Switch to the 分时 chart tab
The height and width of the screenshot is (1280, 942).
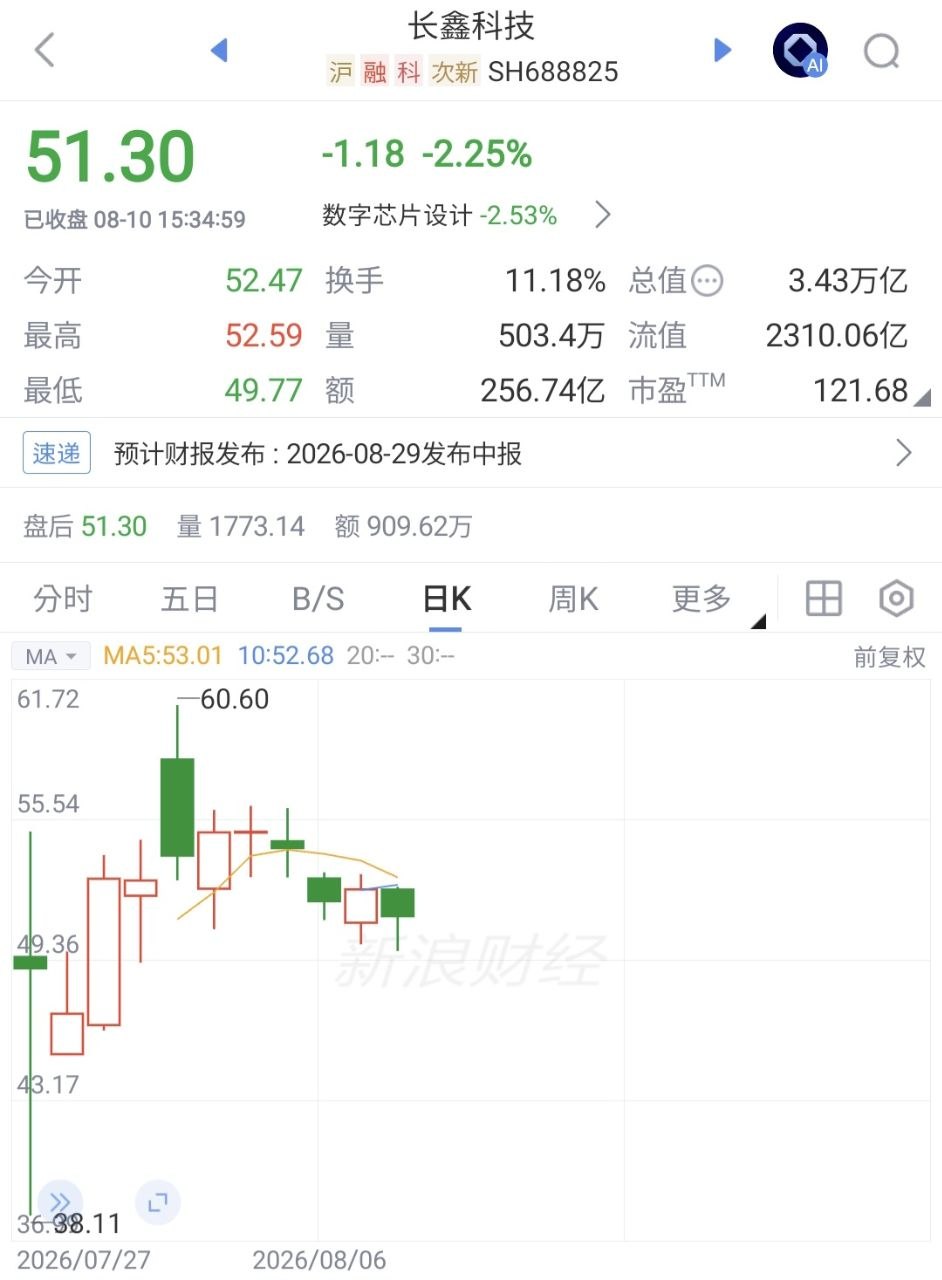point(62,599)
